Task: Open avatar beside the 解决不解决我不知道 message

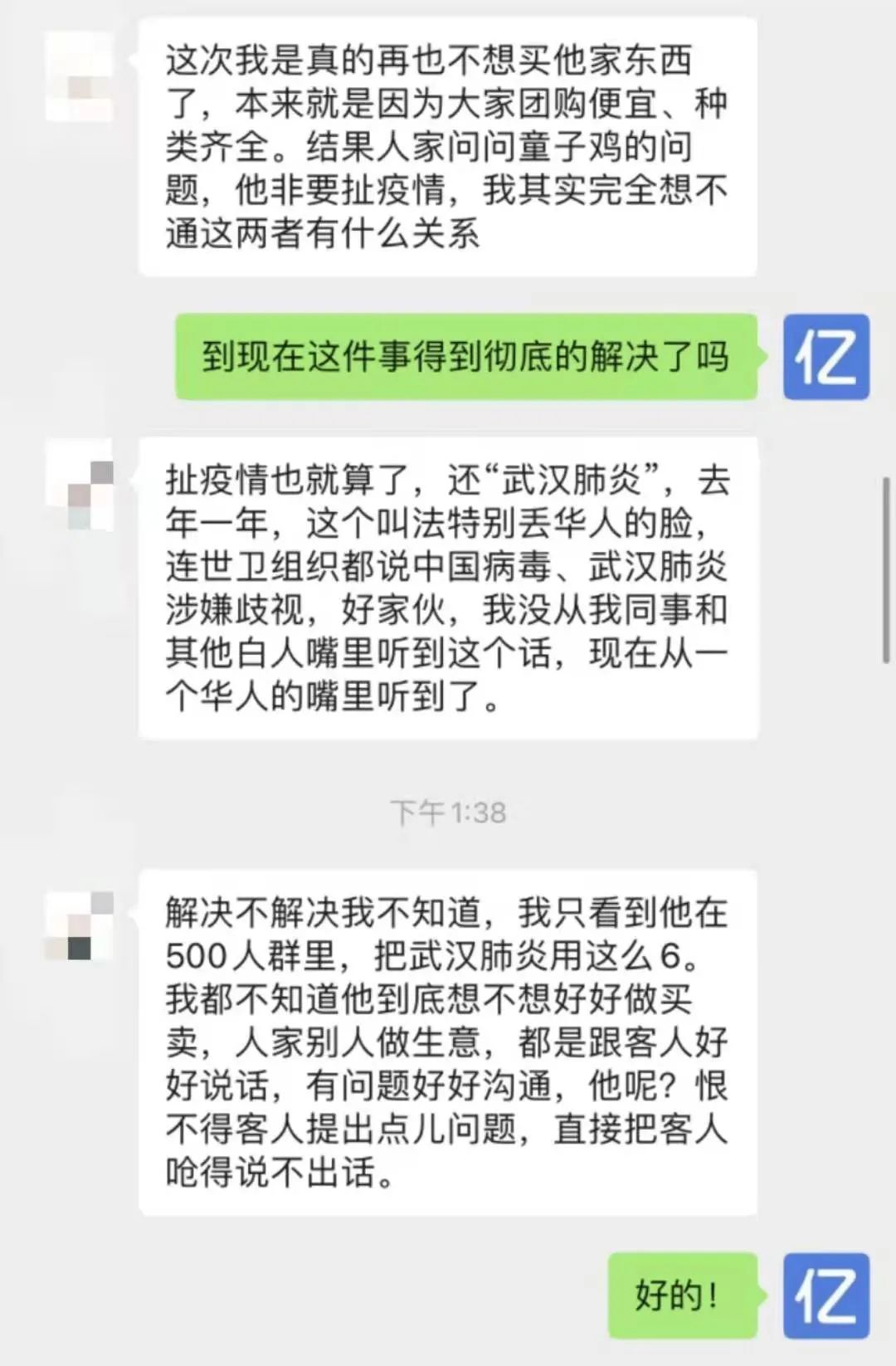Action: click(80, 926)
